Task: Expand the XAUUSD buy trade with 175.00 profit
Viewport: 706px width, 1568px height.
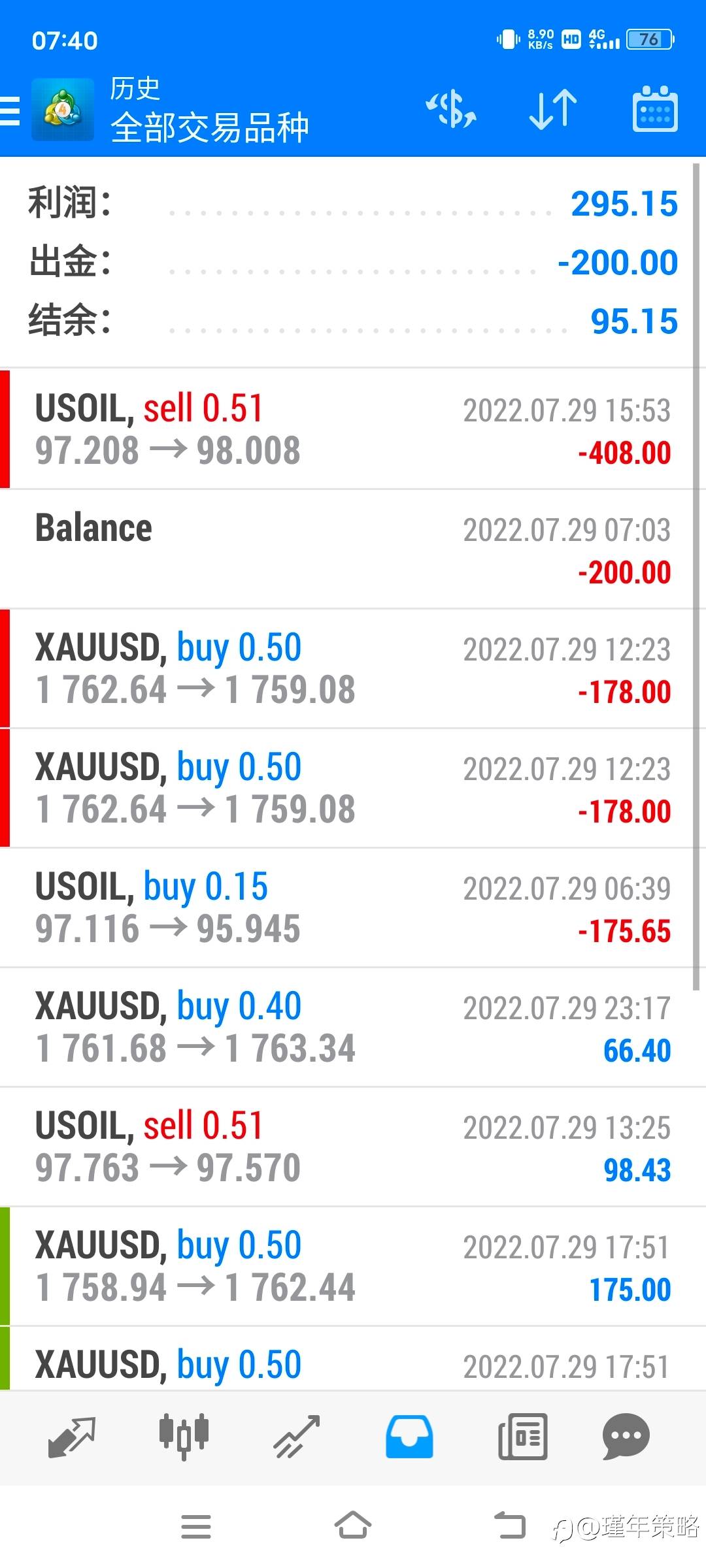Action: (353, 1266)
